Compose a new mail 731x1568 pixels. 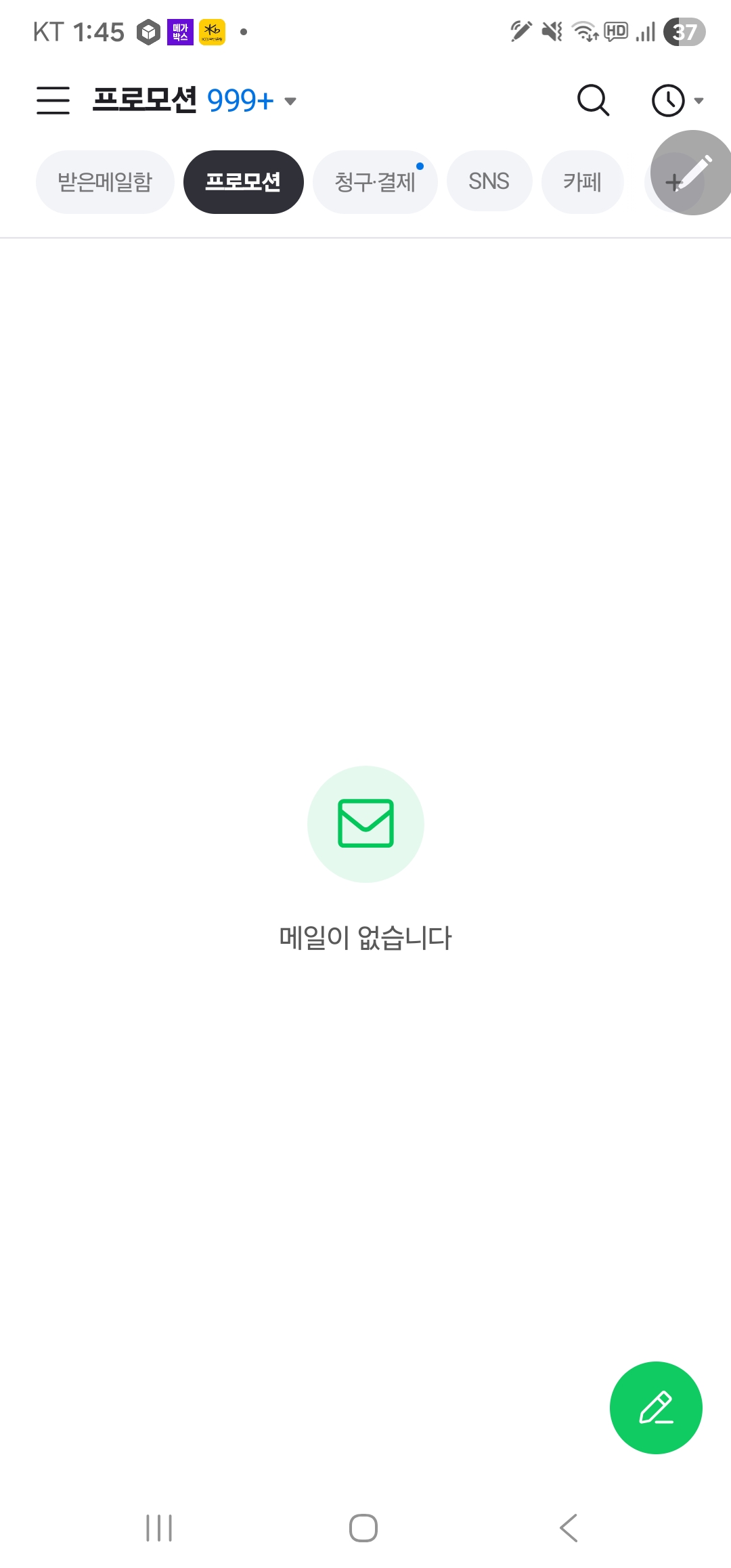[655, 1408]
